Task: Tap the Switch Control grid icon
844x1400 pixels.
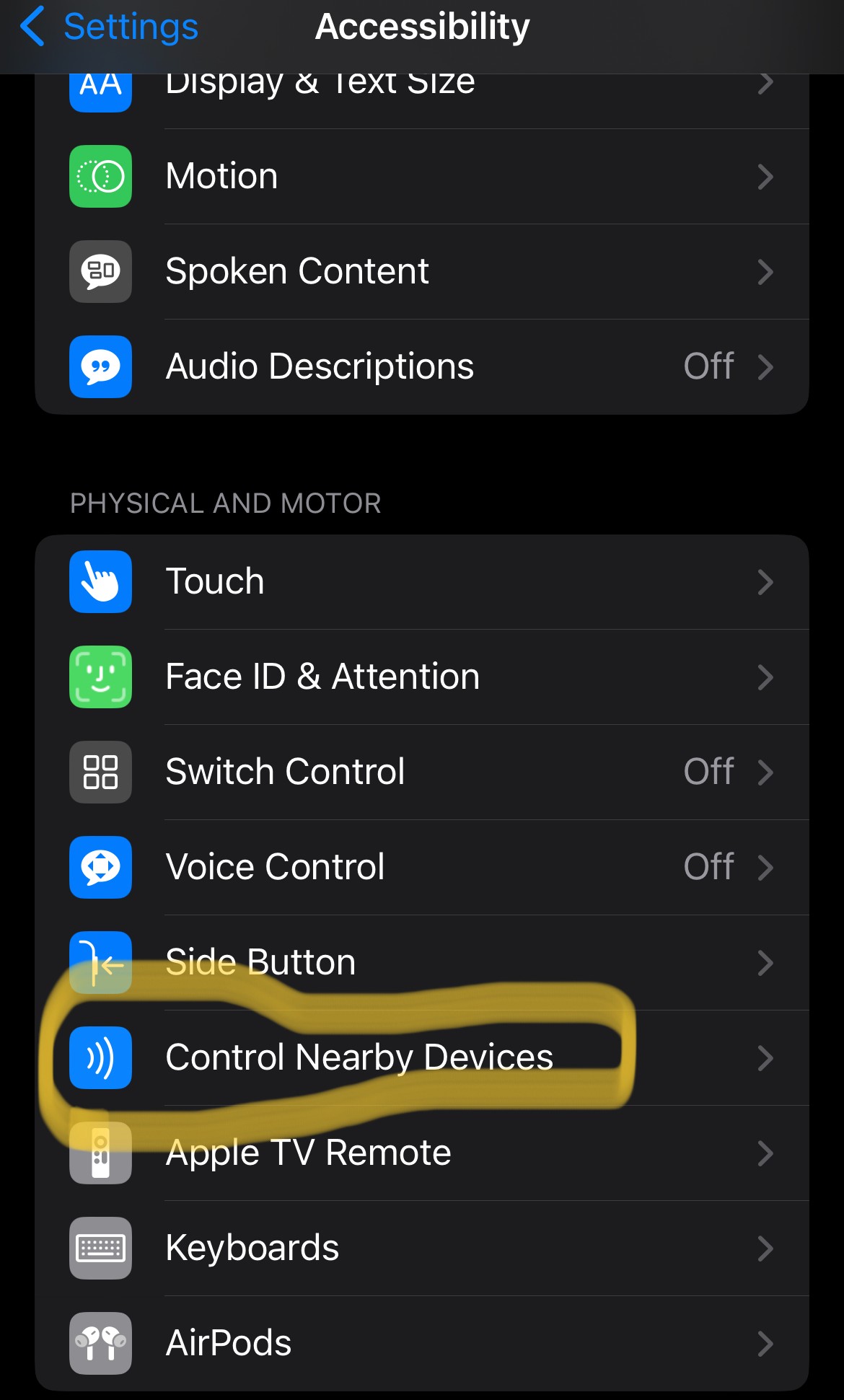Action: pyautogui.click(x=100, y=772)
